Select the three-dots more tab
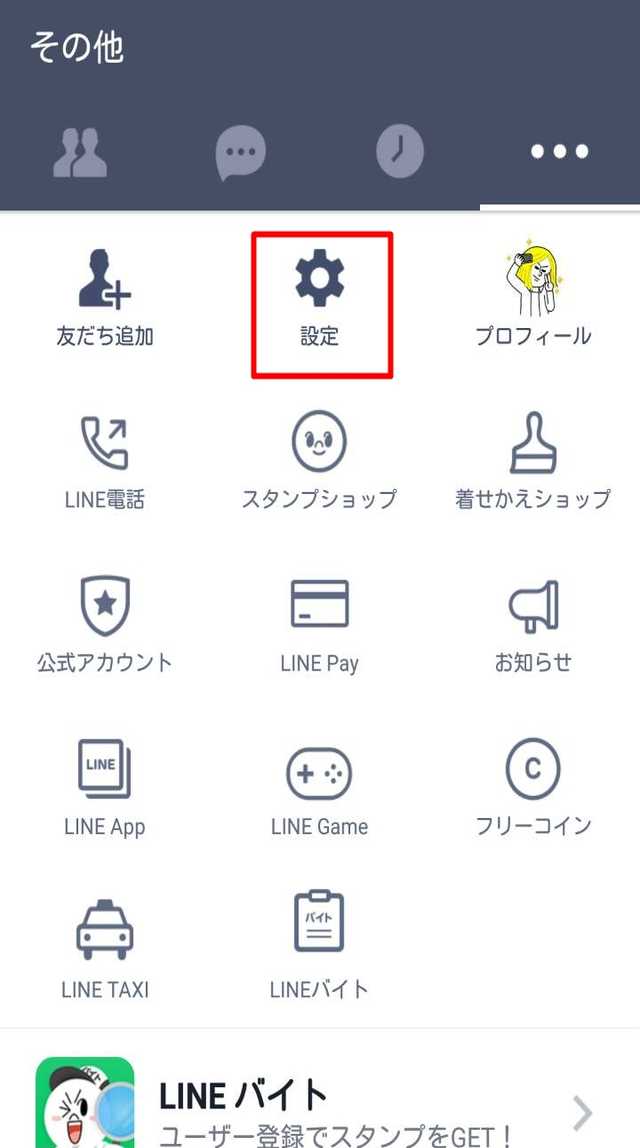 point(560,153)
